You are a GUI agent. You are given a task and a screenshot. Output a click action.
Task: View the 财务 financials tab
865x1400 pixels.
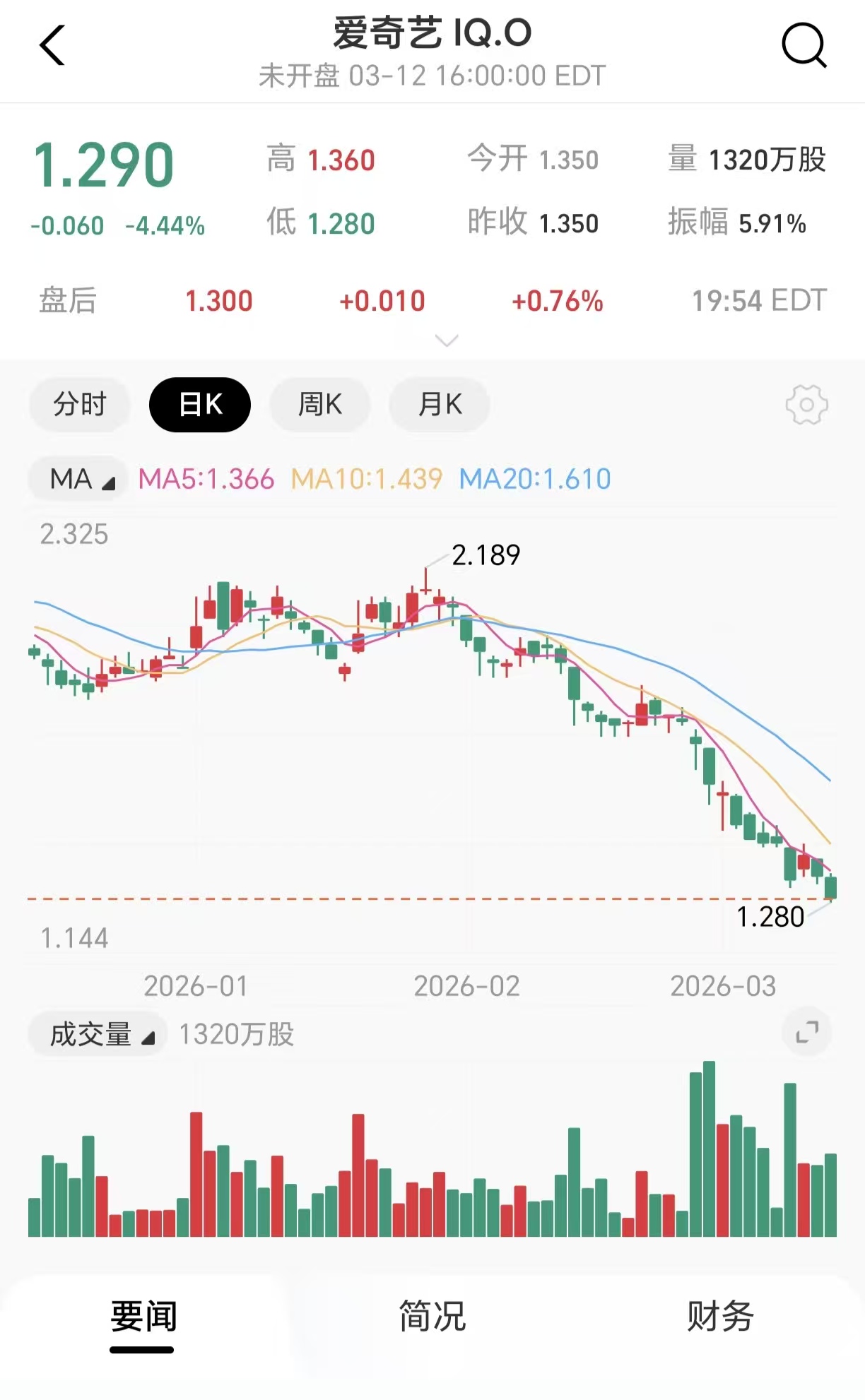pyautogui.click(x=720, y=1317)
